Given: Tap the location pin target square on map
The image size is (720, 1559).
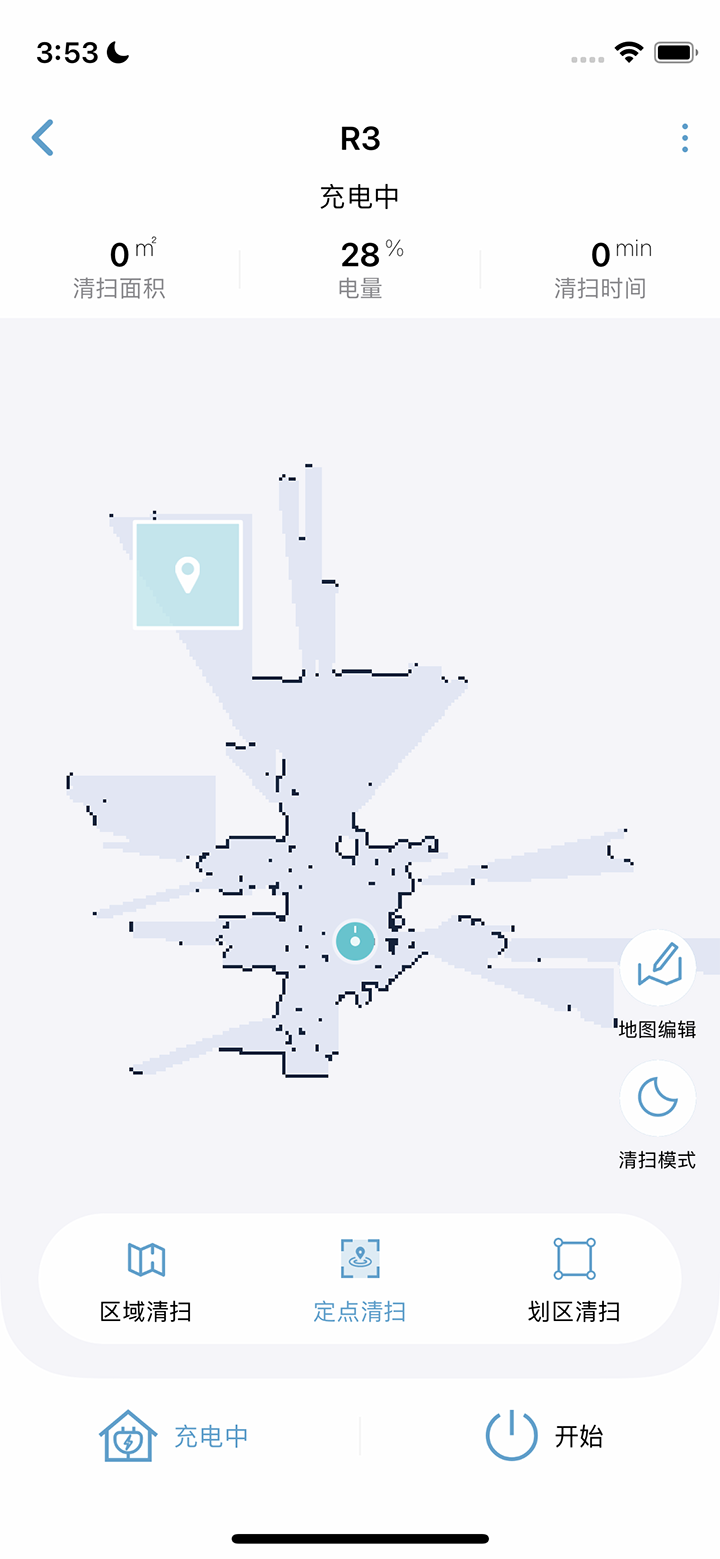Looking at the screenshot, I should pyautogui.click(x=188, y=573).
